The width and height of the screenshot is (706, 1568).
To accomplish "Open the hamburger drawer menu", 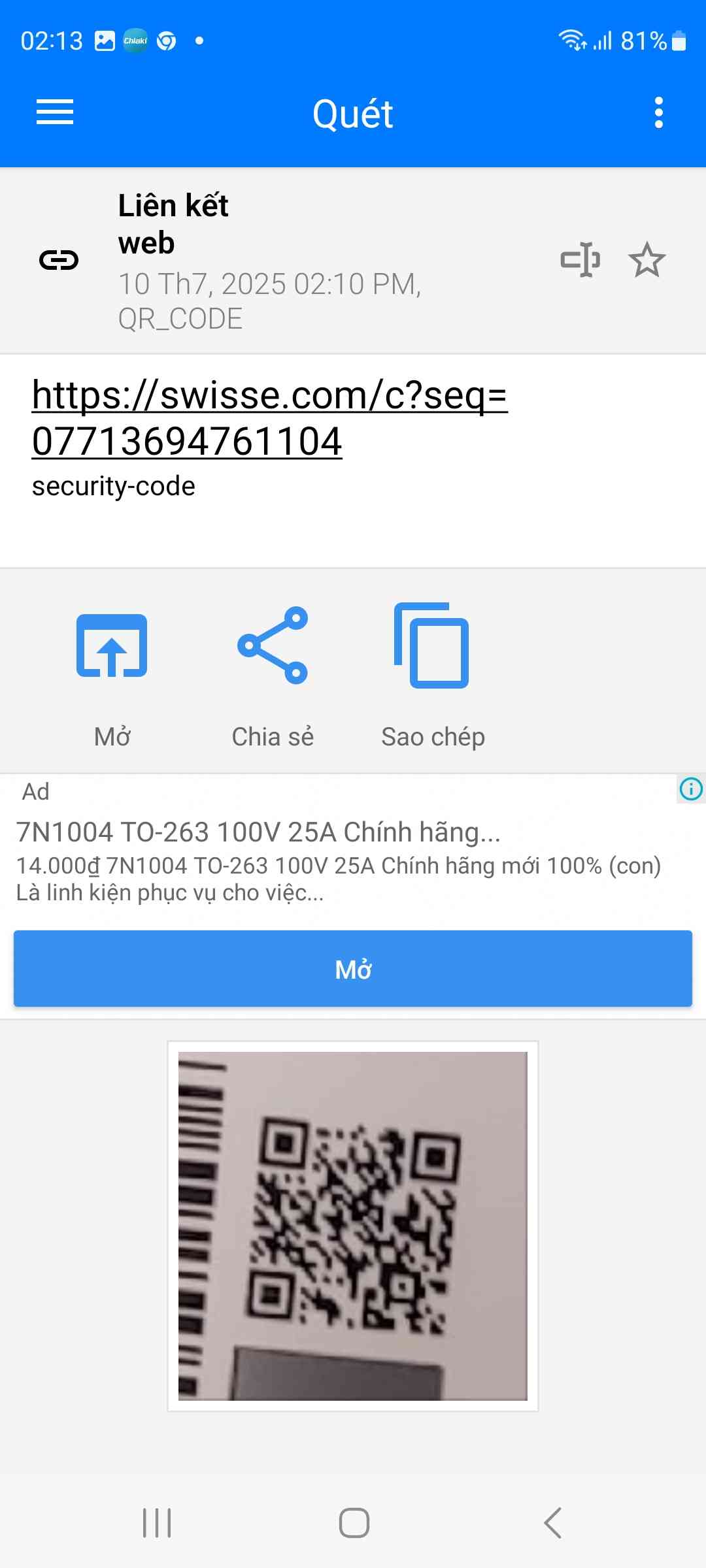I will 55,112.
